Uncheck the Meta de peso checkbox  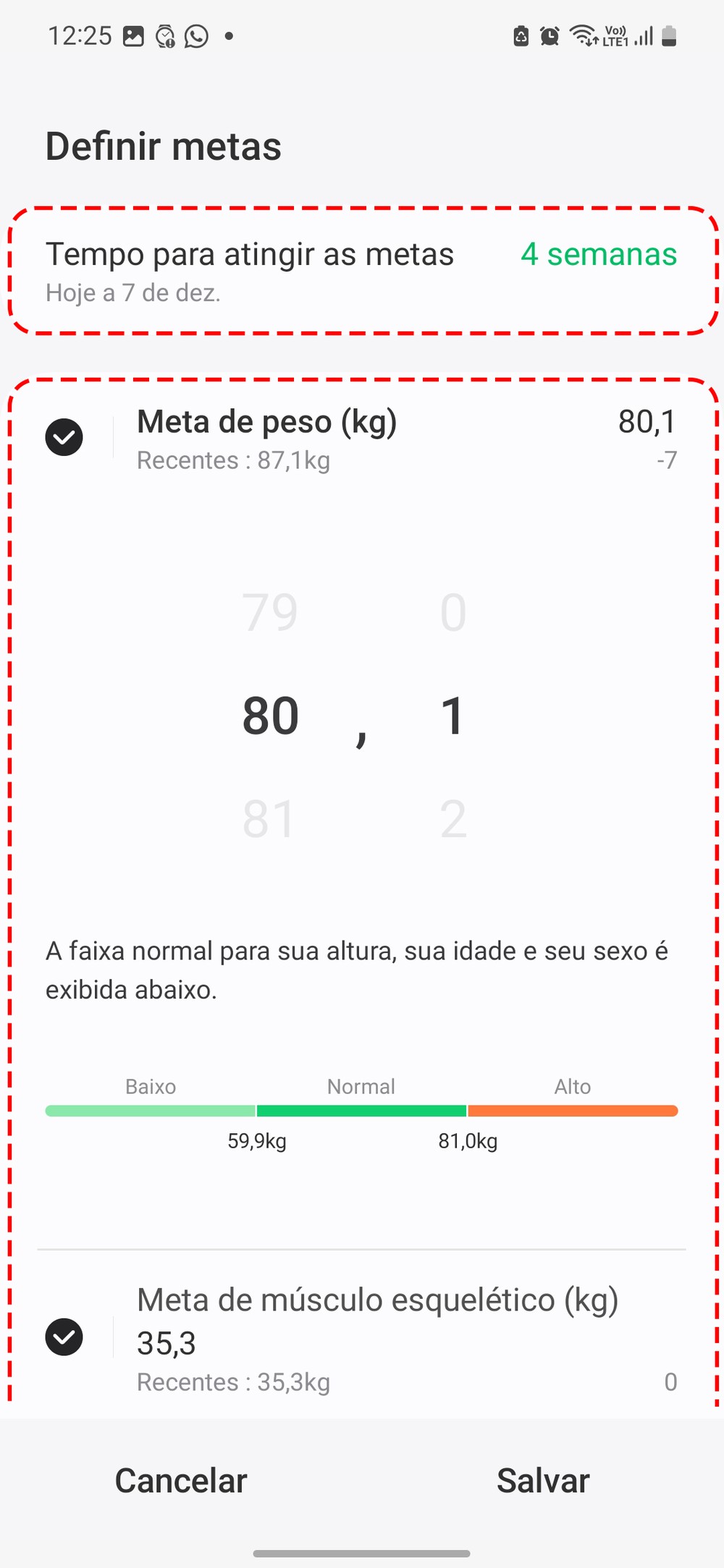click(x=64, y=438)
